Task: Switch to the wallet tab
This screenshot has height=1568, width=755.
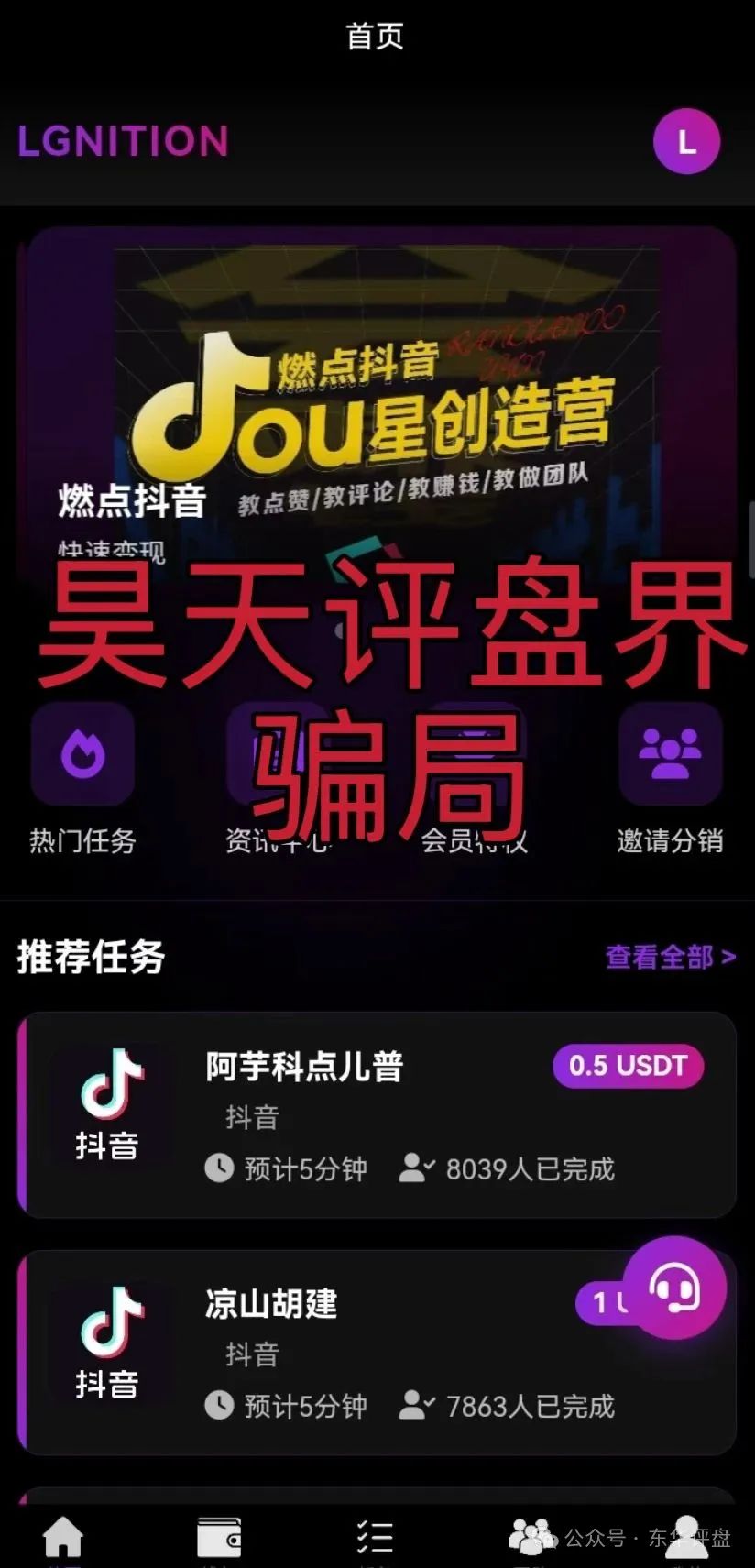Action: click(219, 1537)
